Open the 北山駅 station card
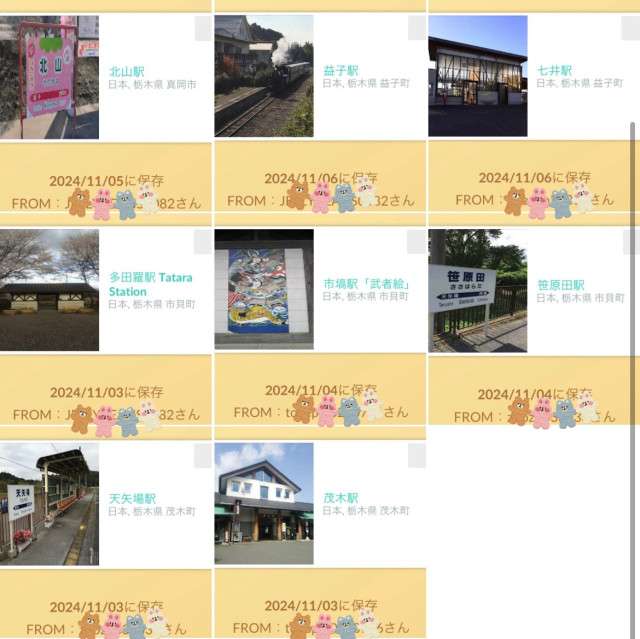Screen dimensions: 640x639 127,72
